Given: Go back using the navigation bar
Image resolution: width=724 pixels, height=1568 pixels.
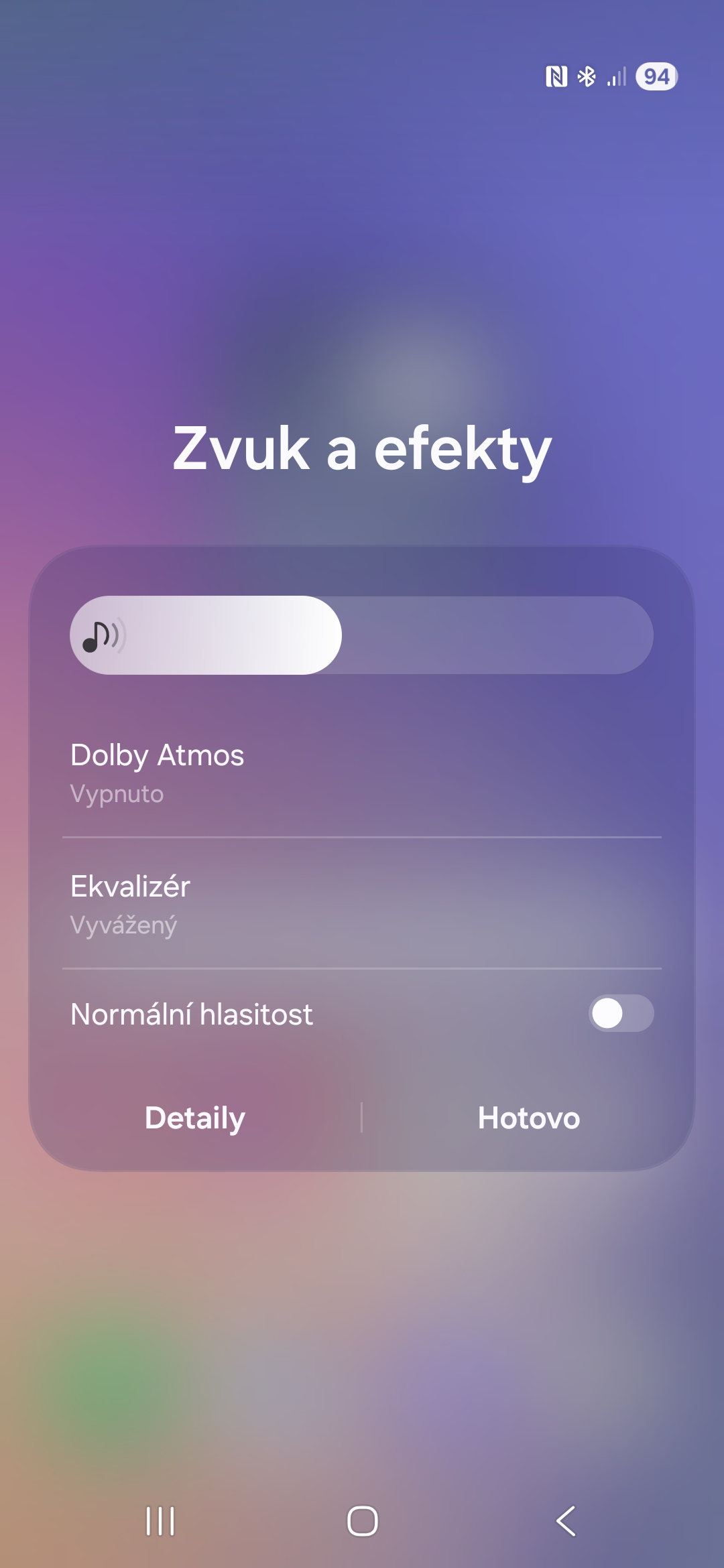Looking at the screenshot, I should [x=566, y=1521].
